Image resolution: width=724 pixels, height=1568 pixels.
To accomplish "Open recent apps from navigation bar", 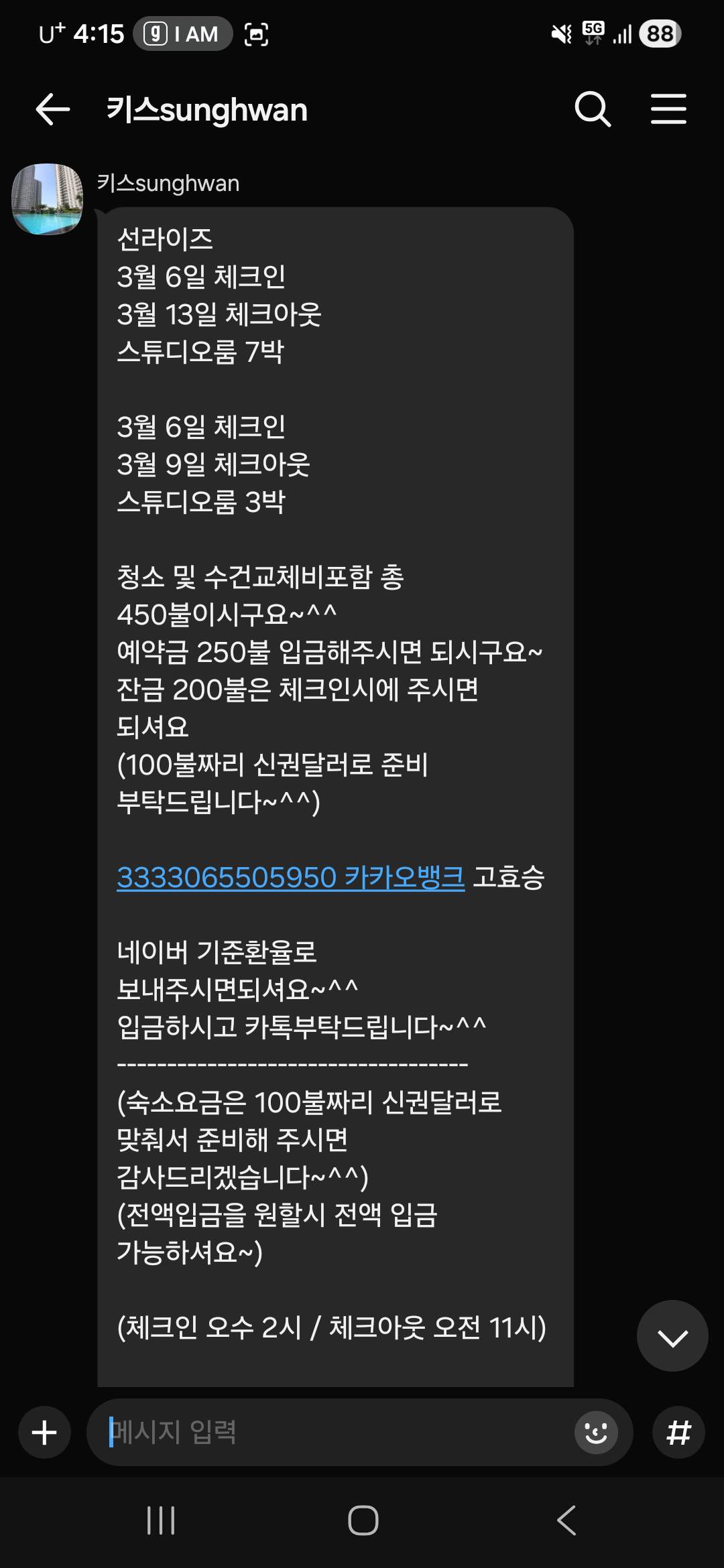I will click(x=161, y=1520).
